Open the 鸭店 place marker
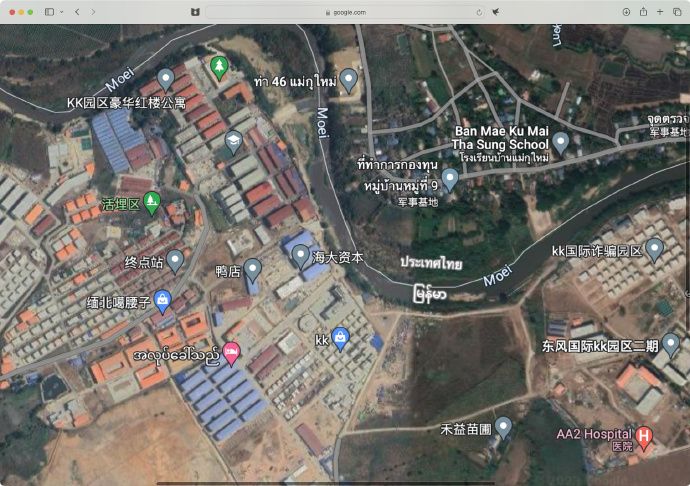 pyautogui.click(x=253, y=268)
